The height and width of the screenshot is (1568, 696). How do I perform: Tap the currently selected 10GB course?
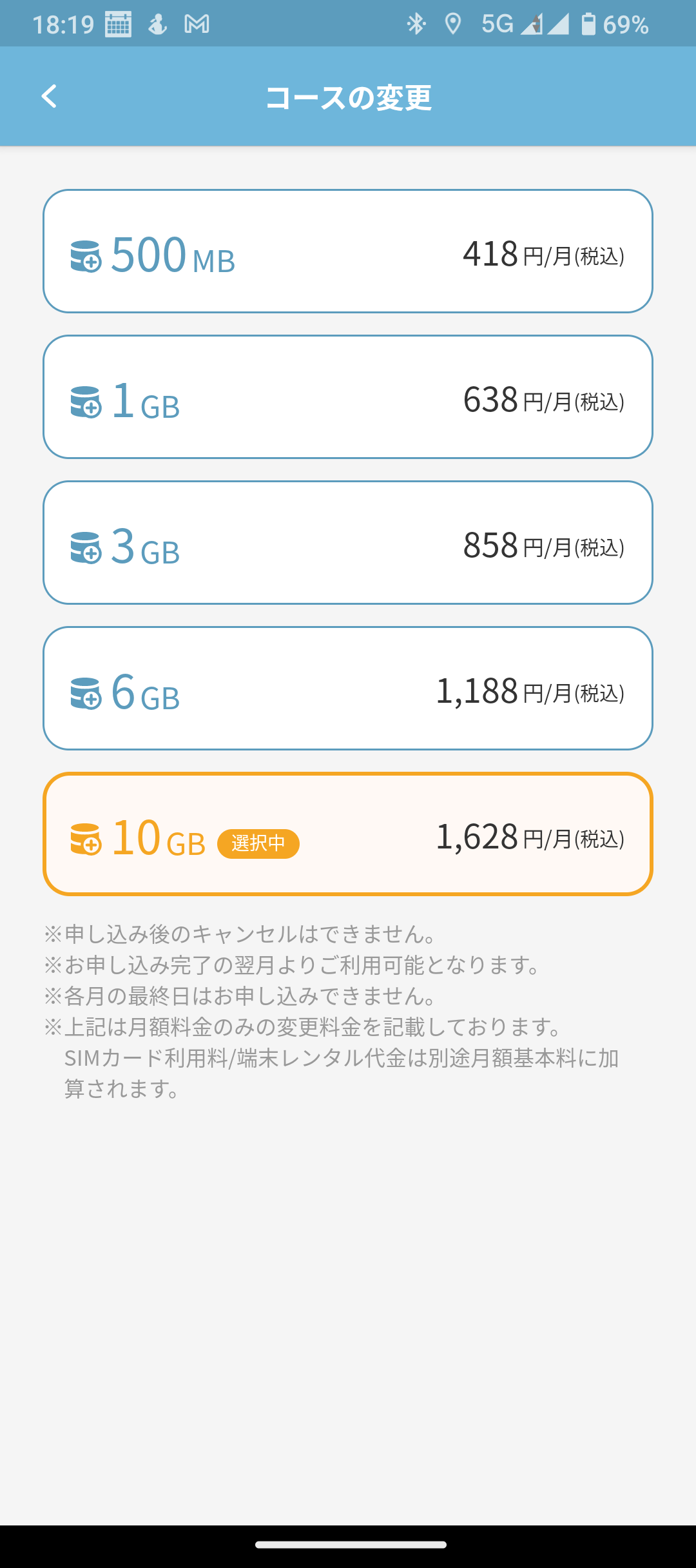pyautogui.click(x=348, y=834)
